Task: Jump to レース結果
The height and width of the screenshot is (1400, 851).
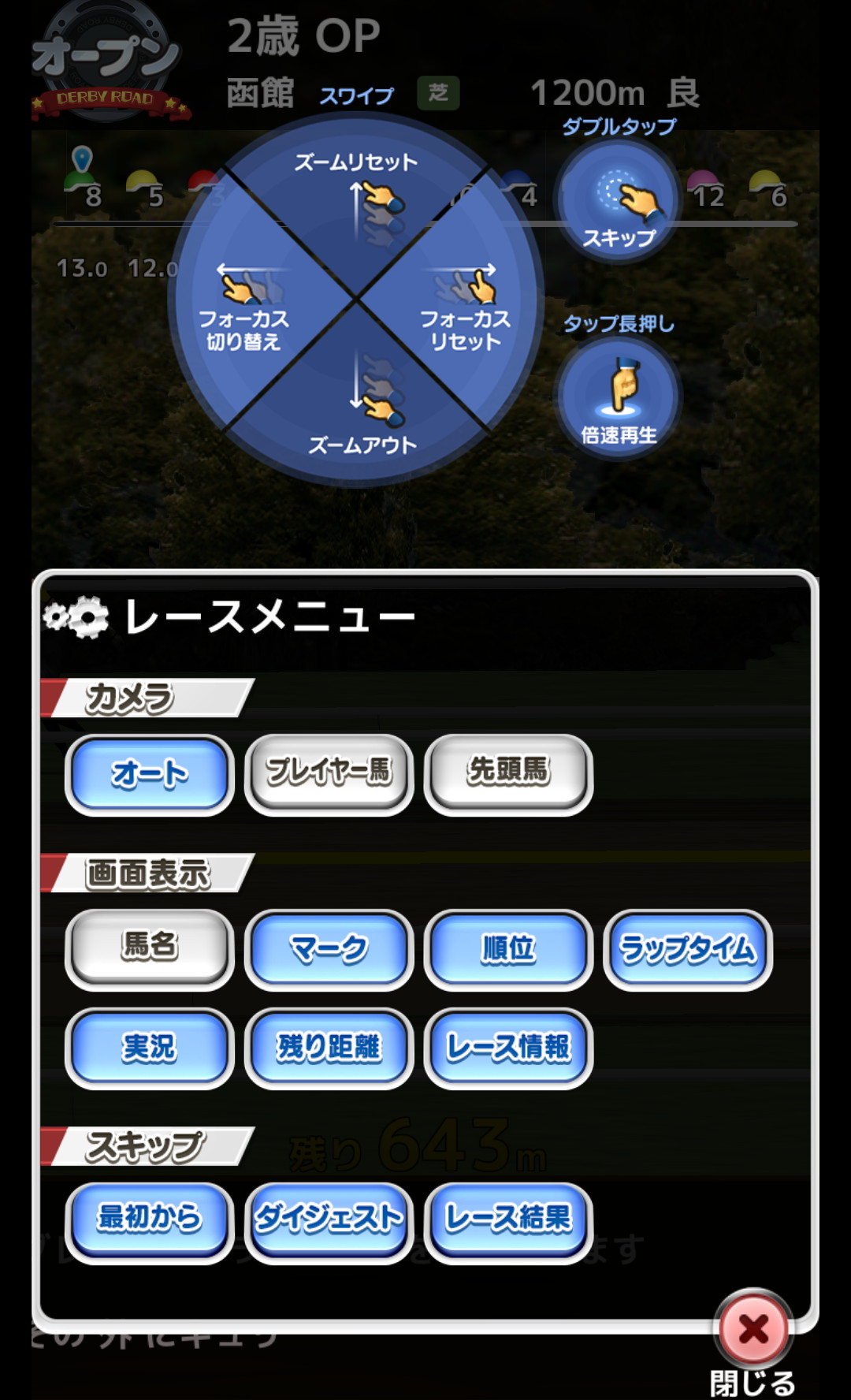Action: point(508,1221)
